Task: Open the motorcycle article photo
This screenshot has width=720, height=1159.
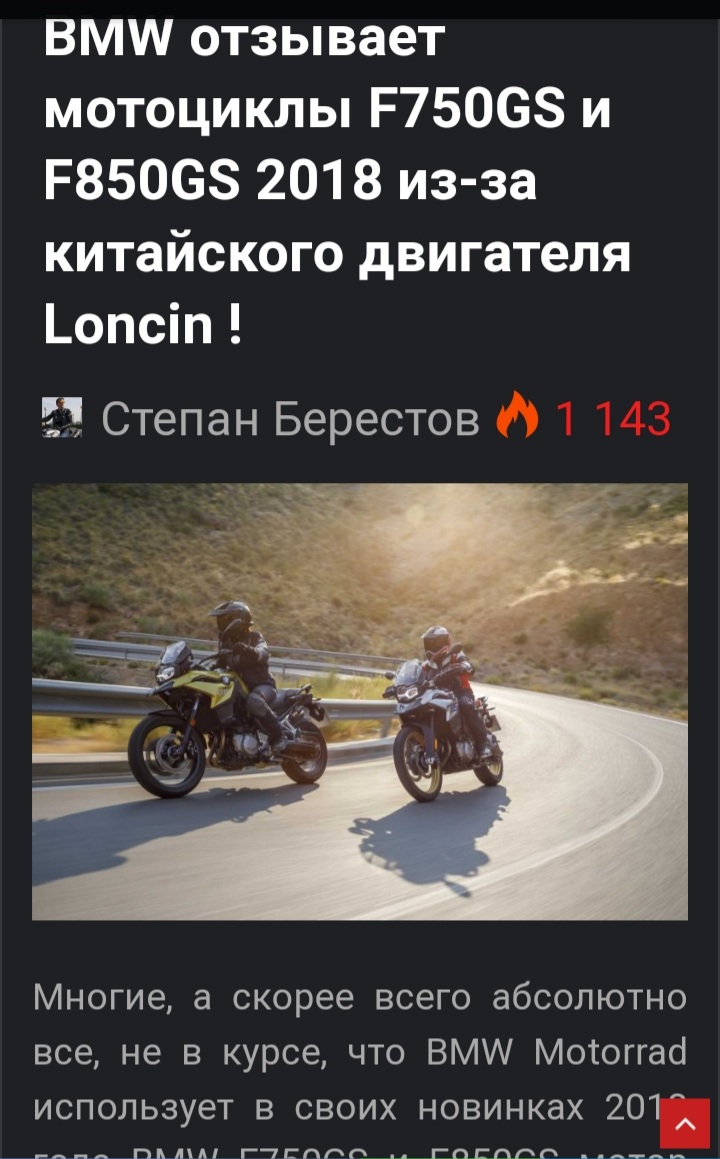Action: [x=360, y=701]
